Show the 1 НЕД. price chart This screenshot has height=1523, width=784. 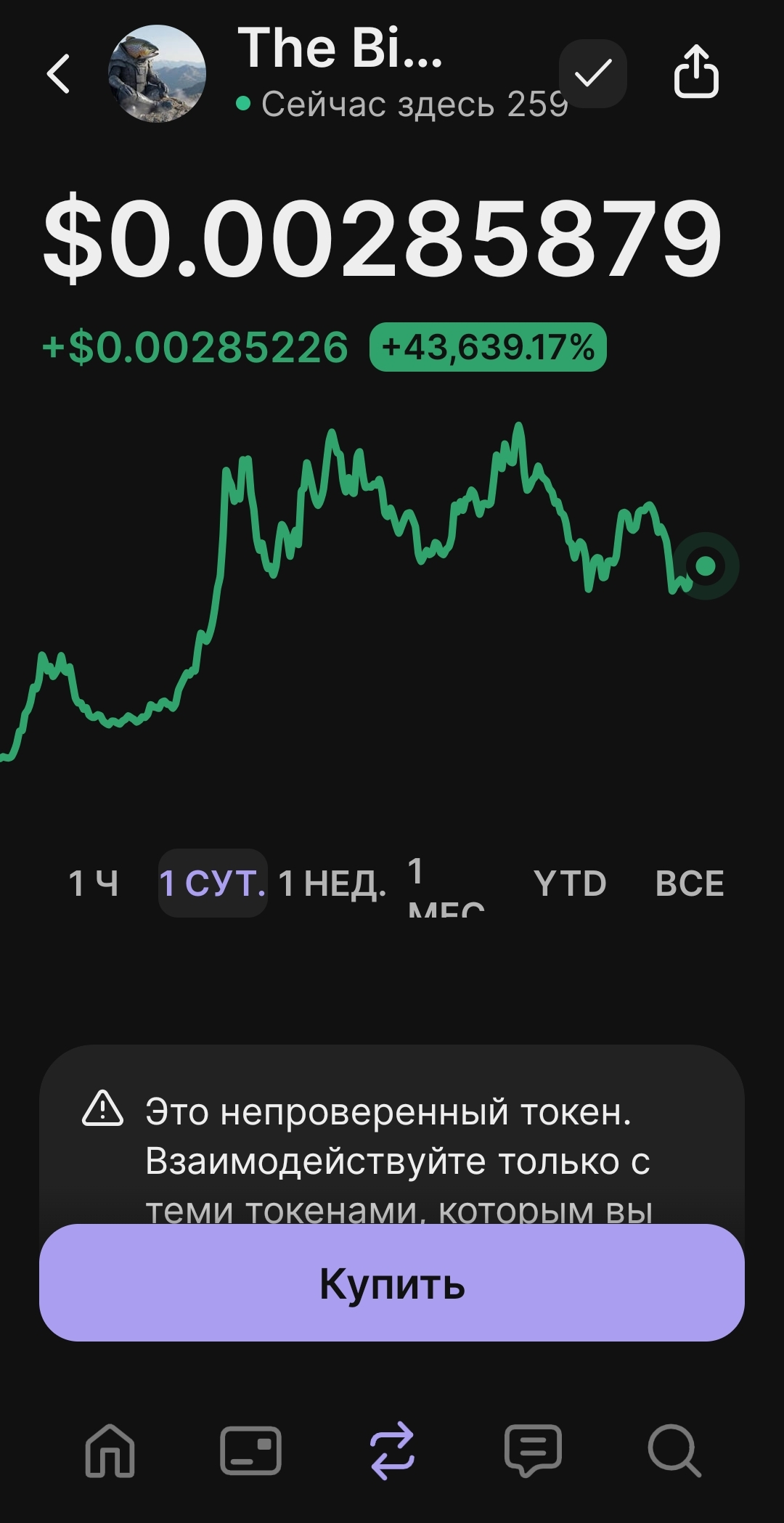tap(332, 883)
